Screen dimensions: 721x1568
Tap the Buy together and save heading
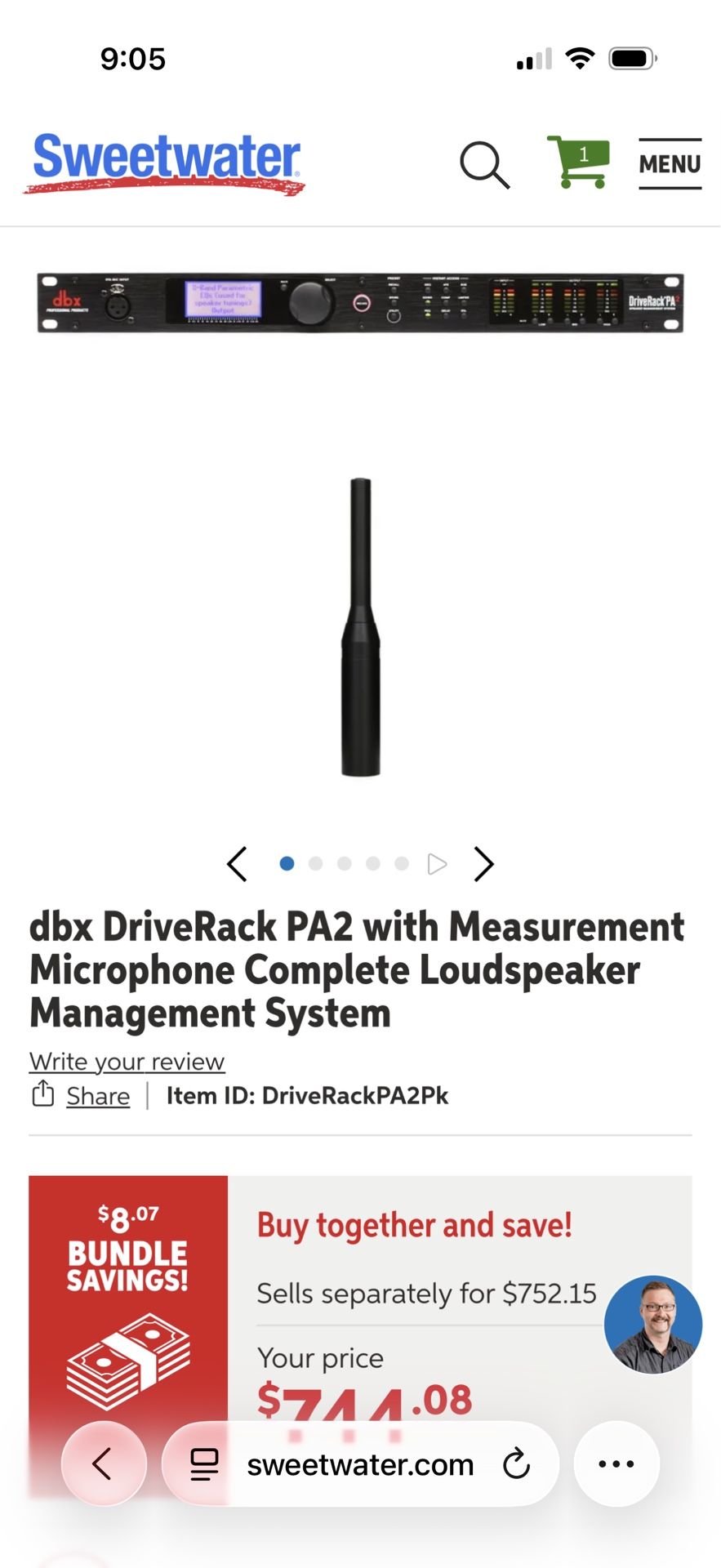[414, 1224]
